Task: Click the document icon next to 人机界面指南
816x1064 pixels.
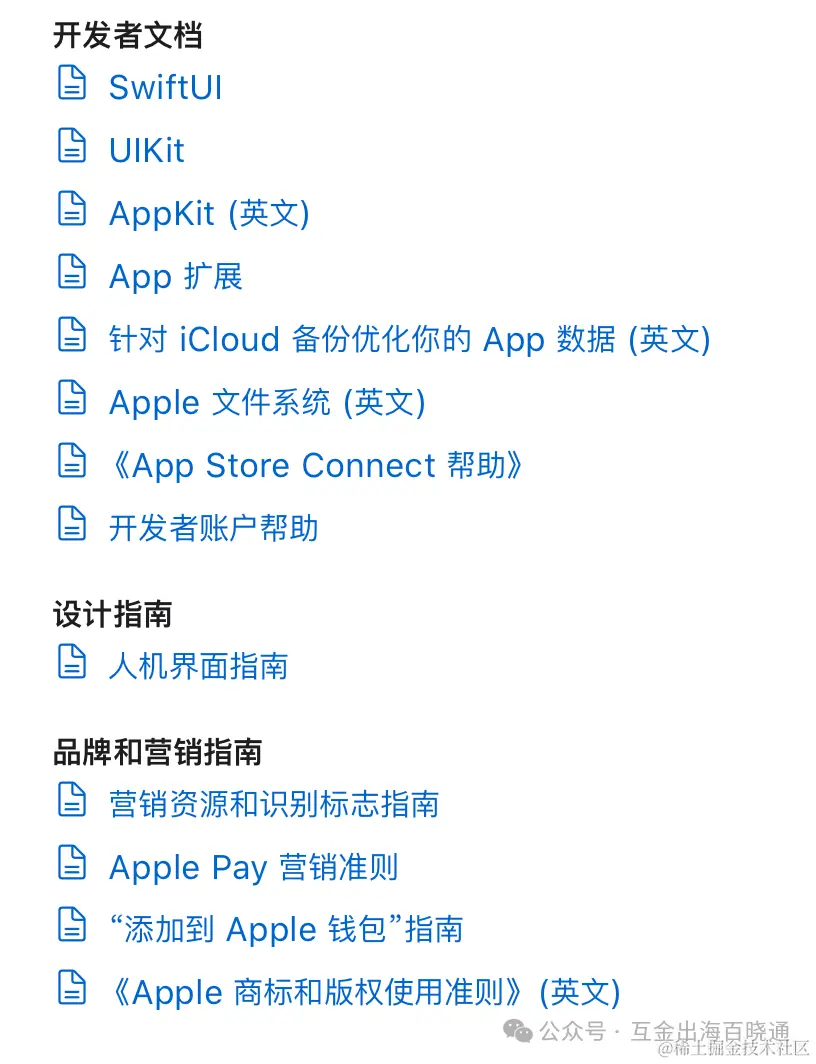Action: (71, 664)
